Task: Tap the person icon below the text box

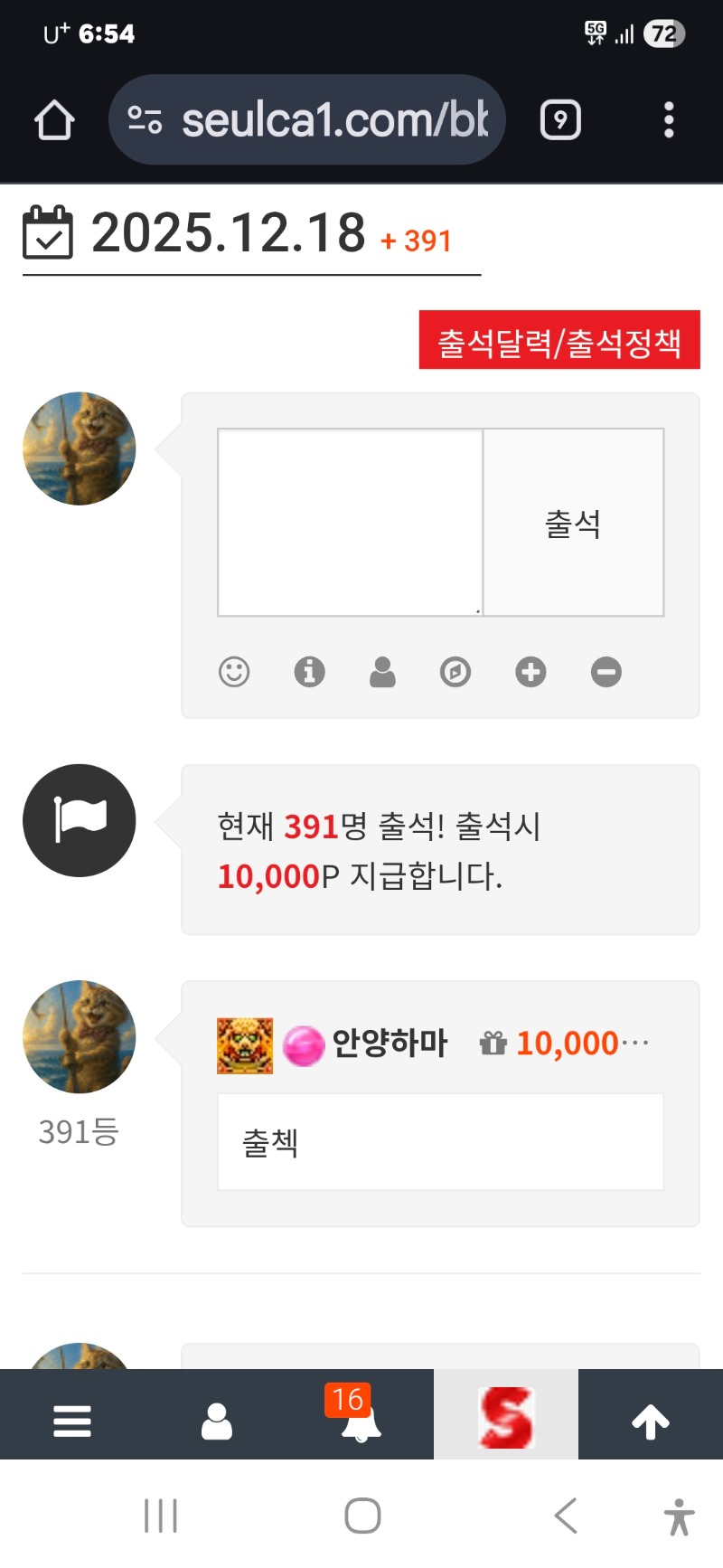Action: 382,672
